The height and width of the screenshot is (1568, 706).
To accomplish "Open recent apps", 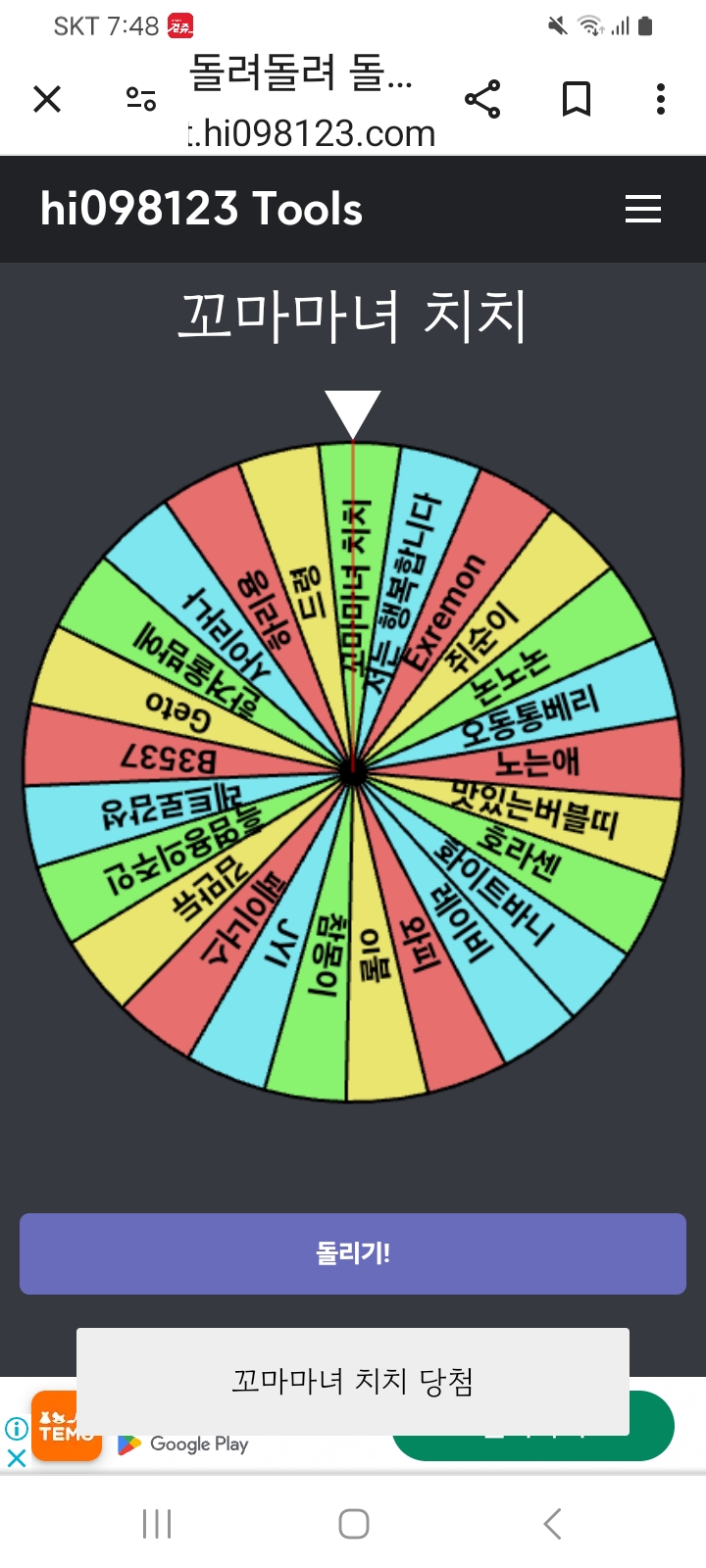I will coord(157,1524).
